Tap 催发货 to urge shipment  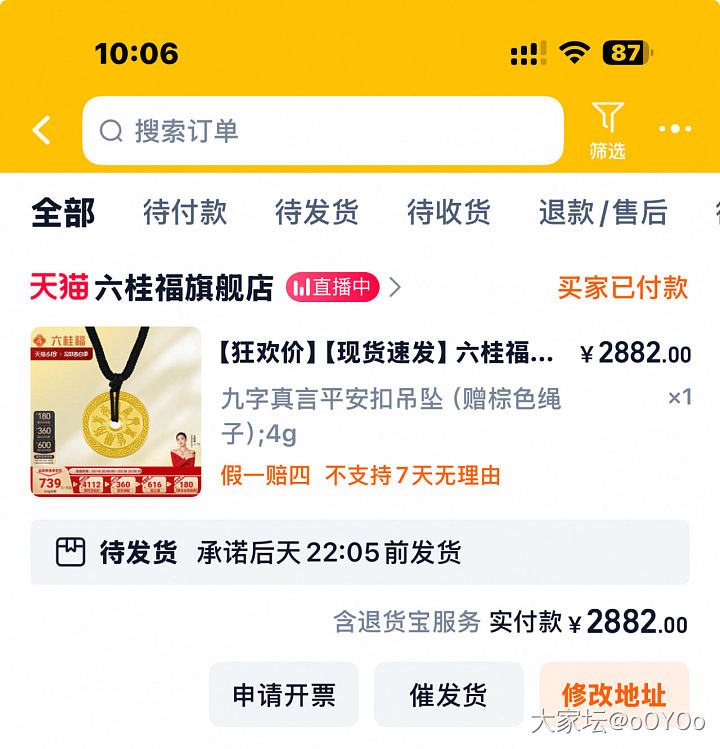point(448,694)
